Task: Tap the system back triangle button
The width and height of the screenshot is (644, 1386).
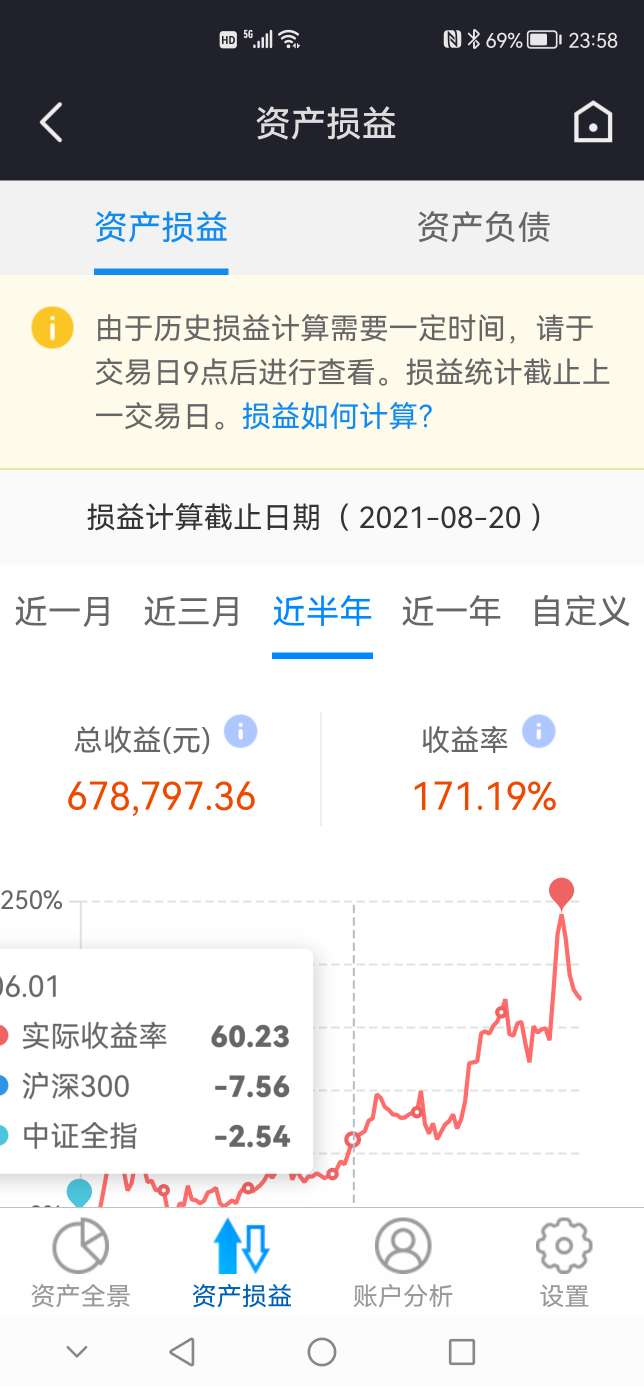Action: (182, 1352)
